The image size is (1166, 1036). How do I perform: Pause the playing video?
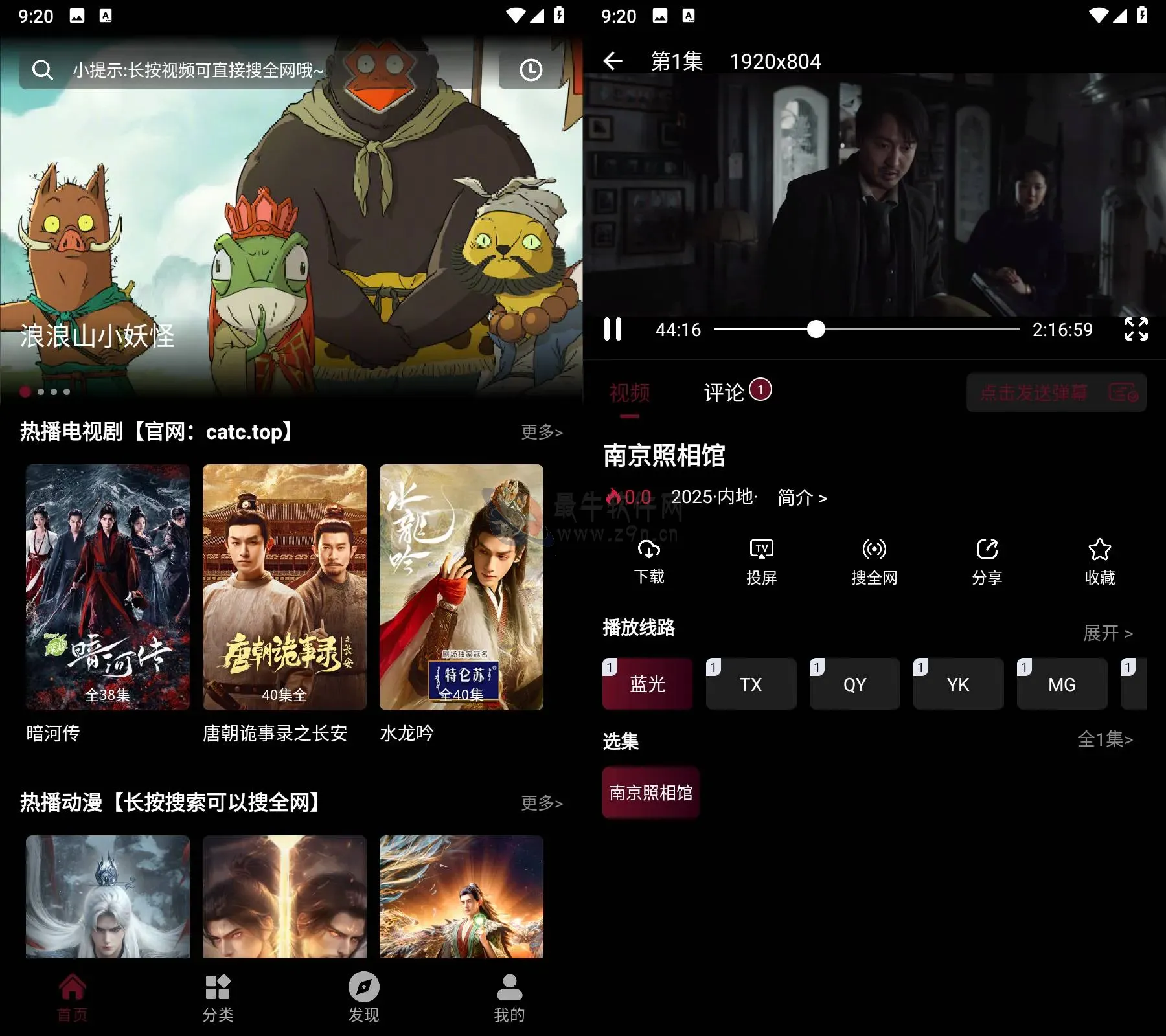[613, 329]
